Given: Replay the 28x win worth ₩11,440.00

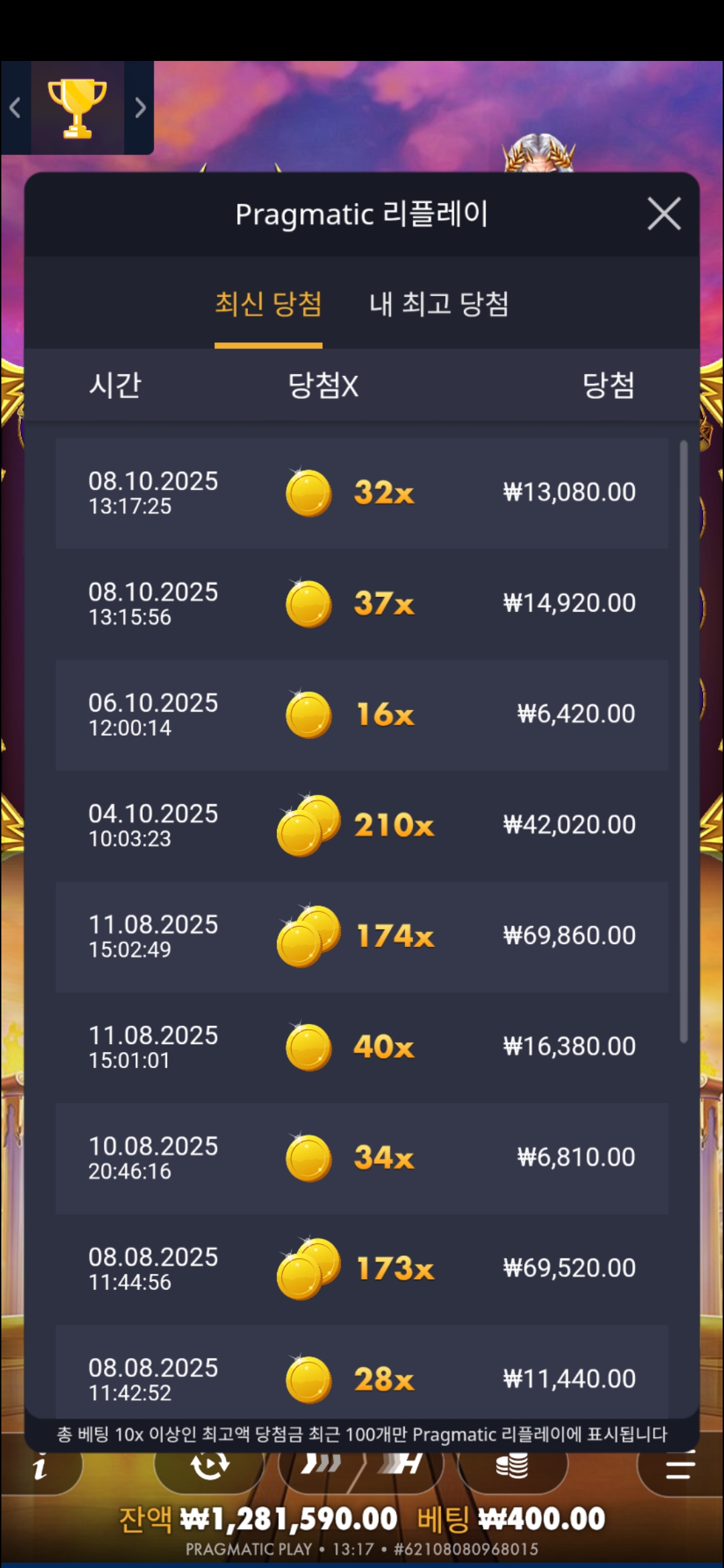Looking at the screenshot, I should pyautogui.click(x=361, y=1374).
